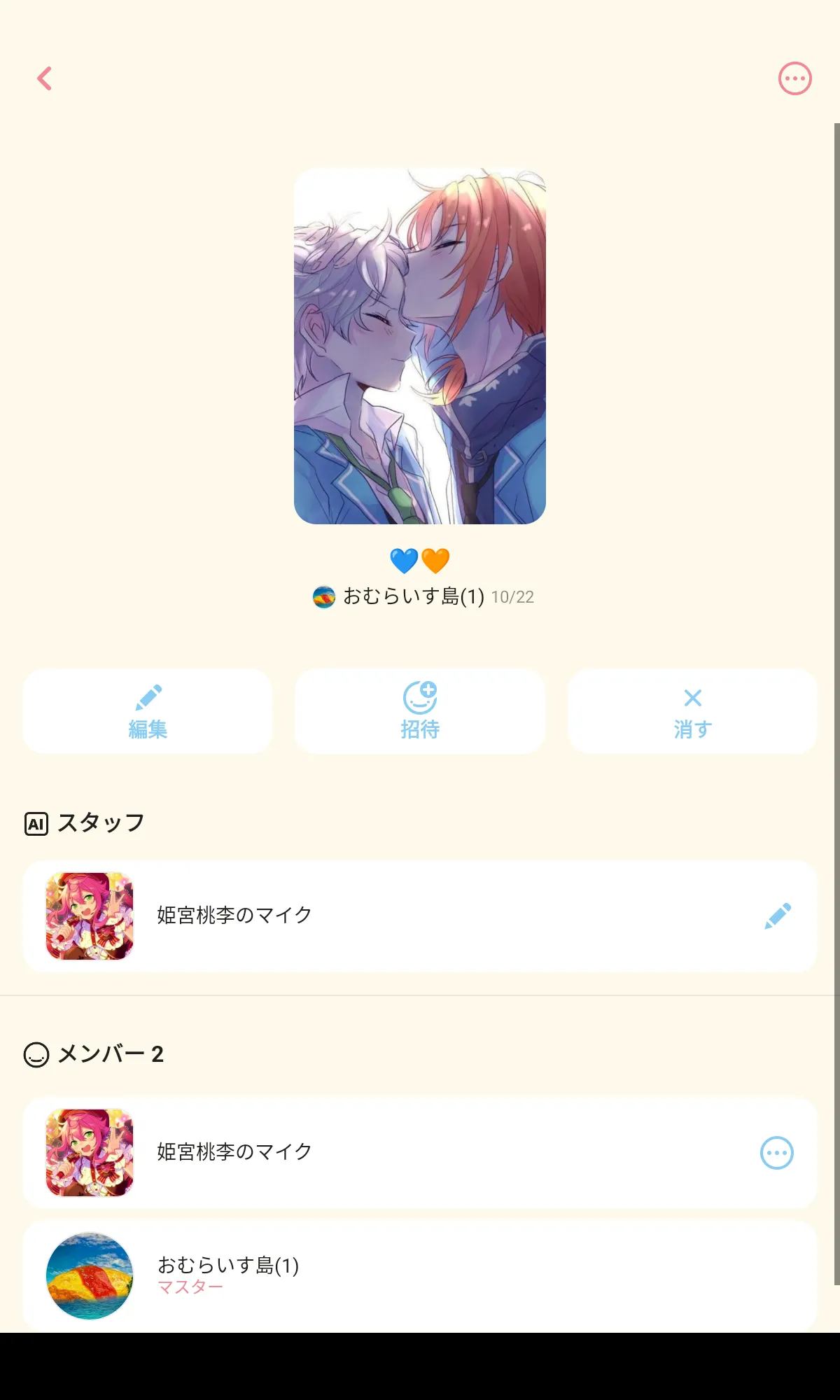Delete using the 消す button

(692, 711)
